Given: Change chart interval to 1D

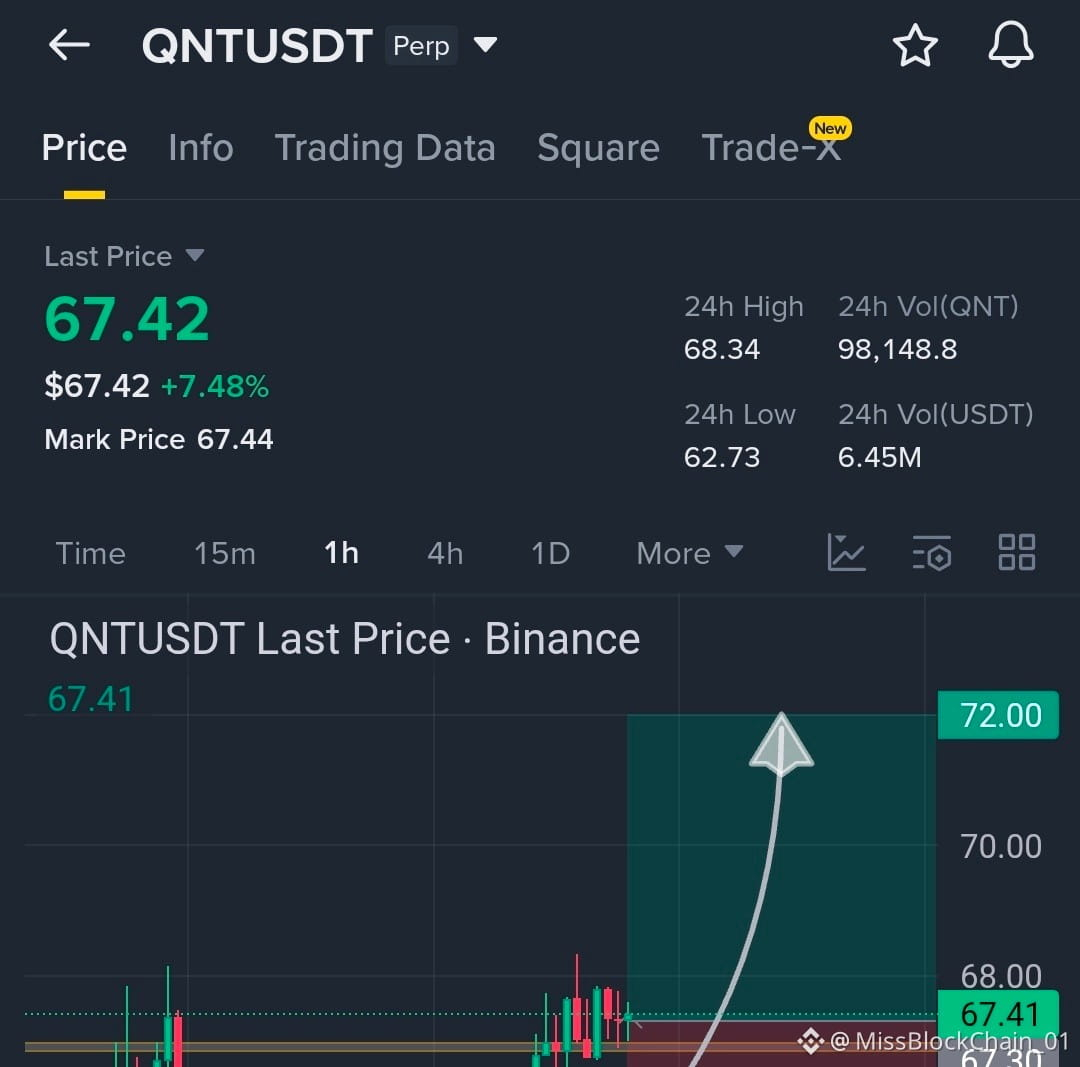Looking at the screenshot, I should pos(550,553).
